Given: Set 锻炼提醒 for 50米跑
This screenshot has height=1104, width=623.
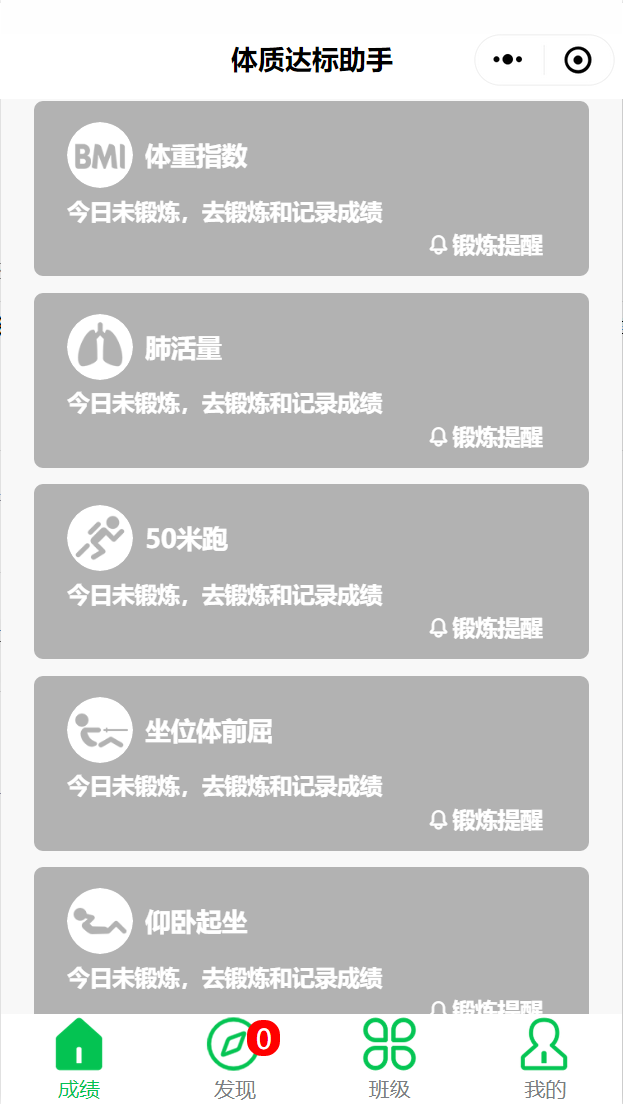Looking at the screenshot, I should [x=486, y=629].
